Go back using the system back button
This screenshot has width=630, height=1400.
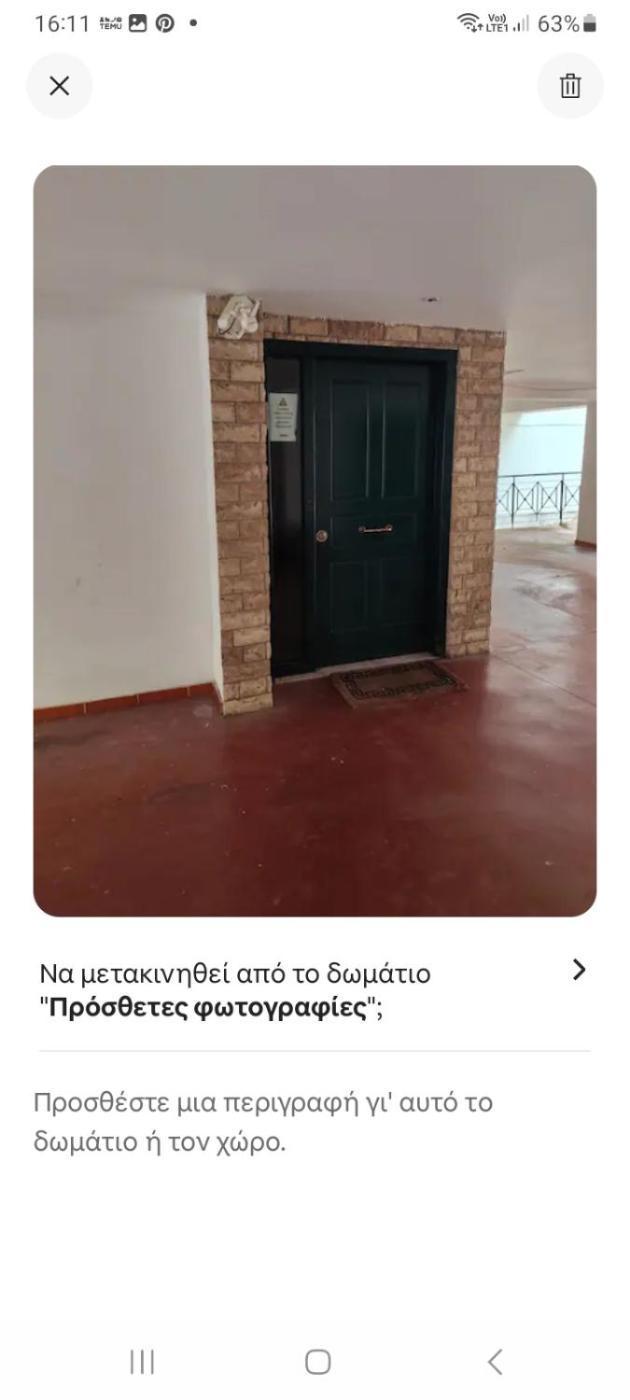tap(494, 1361)
